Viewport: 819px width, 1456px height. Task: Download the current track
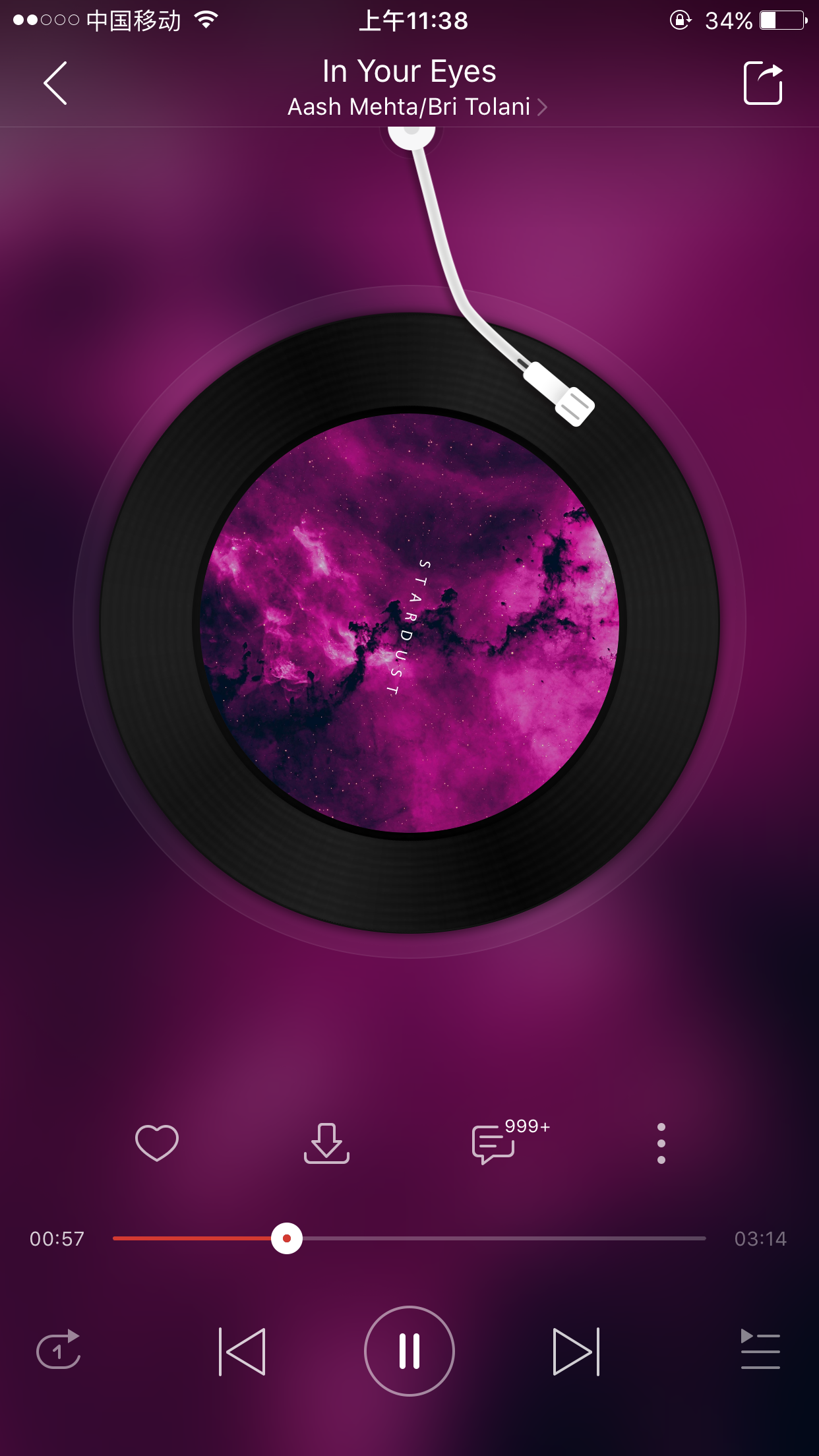pyautogui.click(x=326, y=1143)
